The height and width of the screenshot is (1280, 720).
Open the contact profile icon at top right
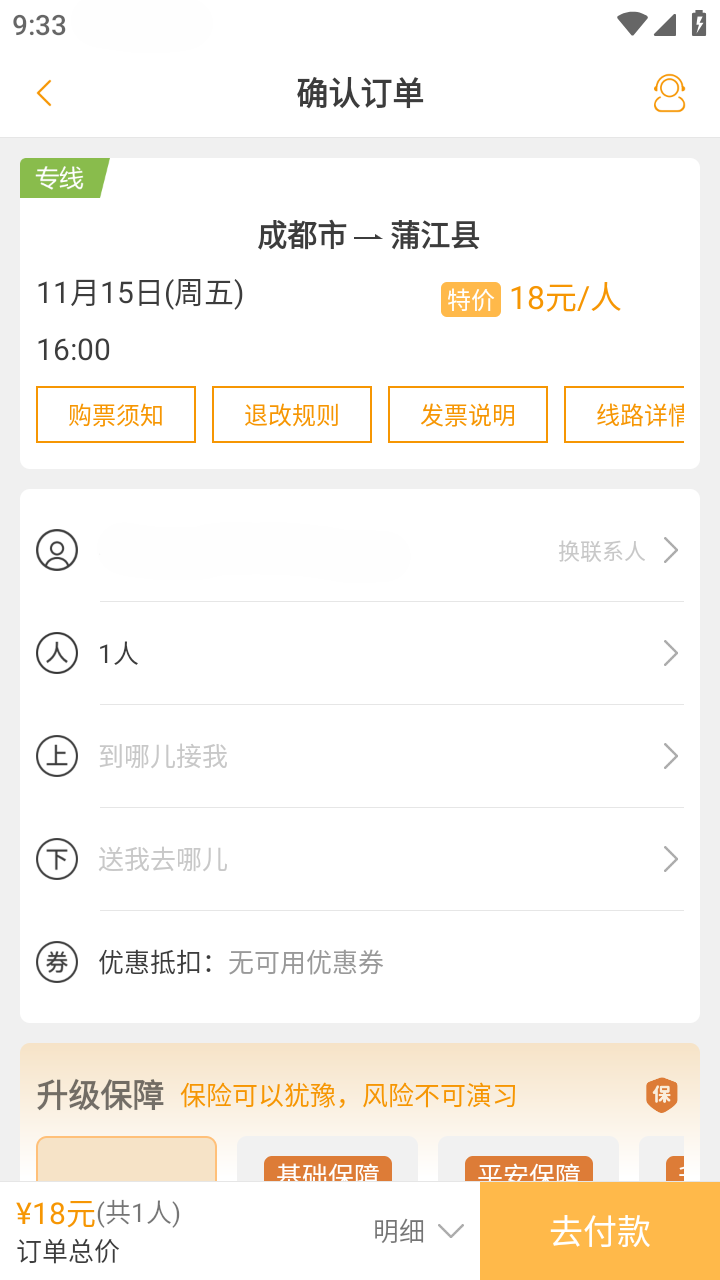tap(669, 92)
